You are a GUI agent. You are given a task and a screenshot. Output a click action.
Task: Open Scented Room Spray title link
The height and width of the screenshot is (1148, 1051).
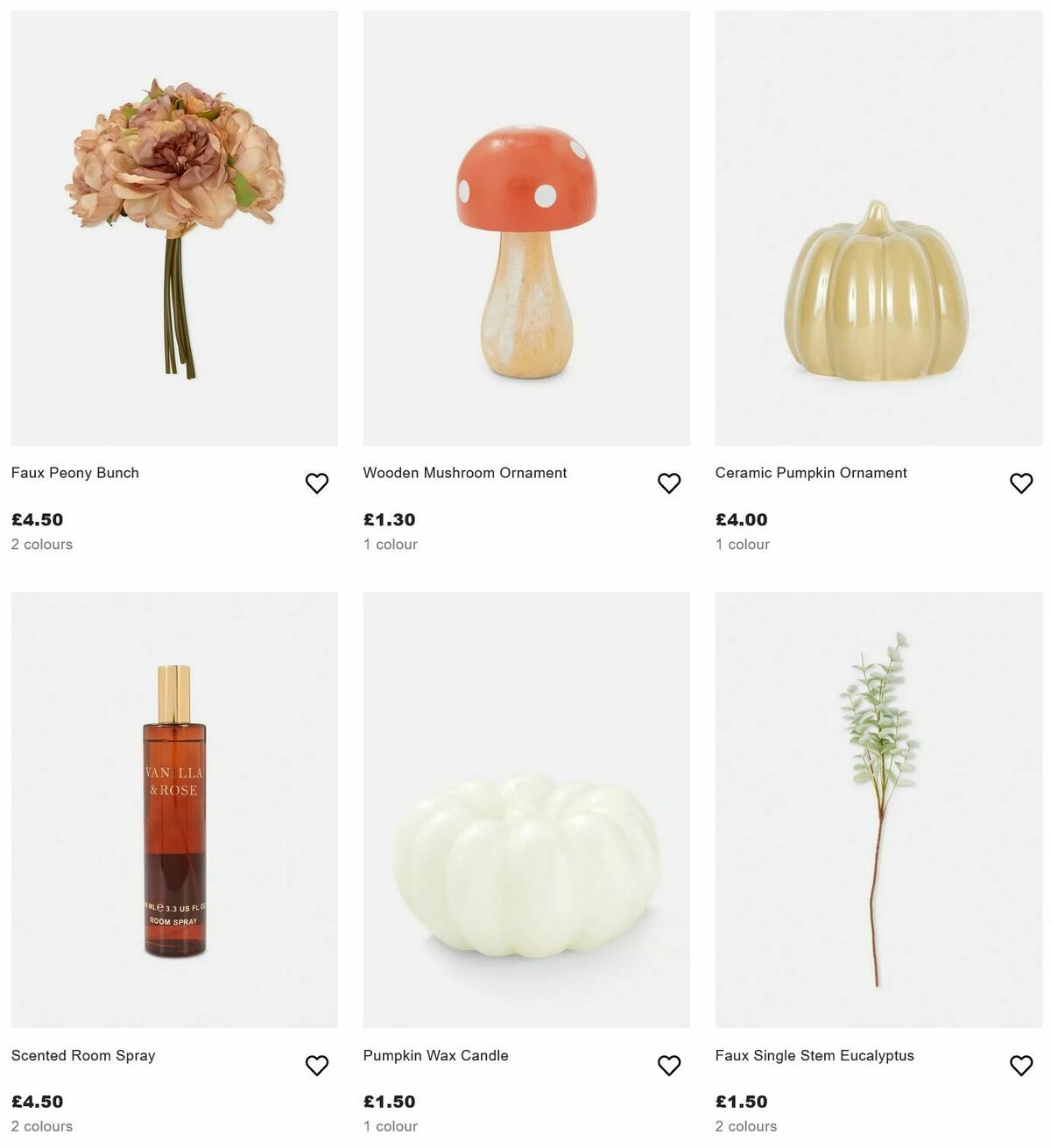(x=83, y=1055)
